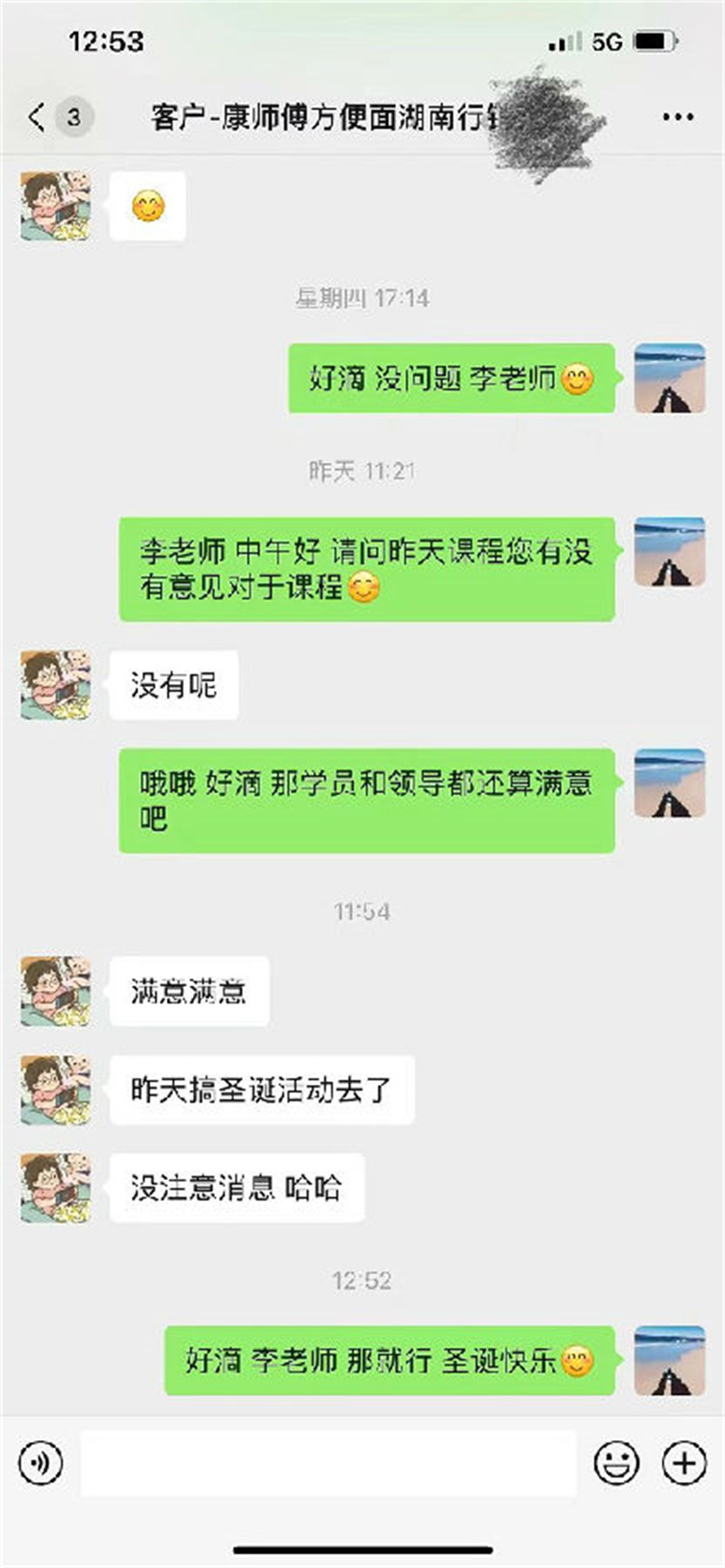Open my avatar beside "圣诞快乐" message
Viewport: 725px width, 1568px height.
[670, 1360]
